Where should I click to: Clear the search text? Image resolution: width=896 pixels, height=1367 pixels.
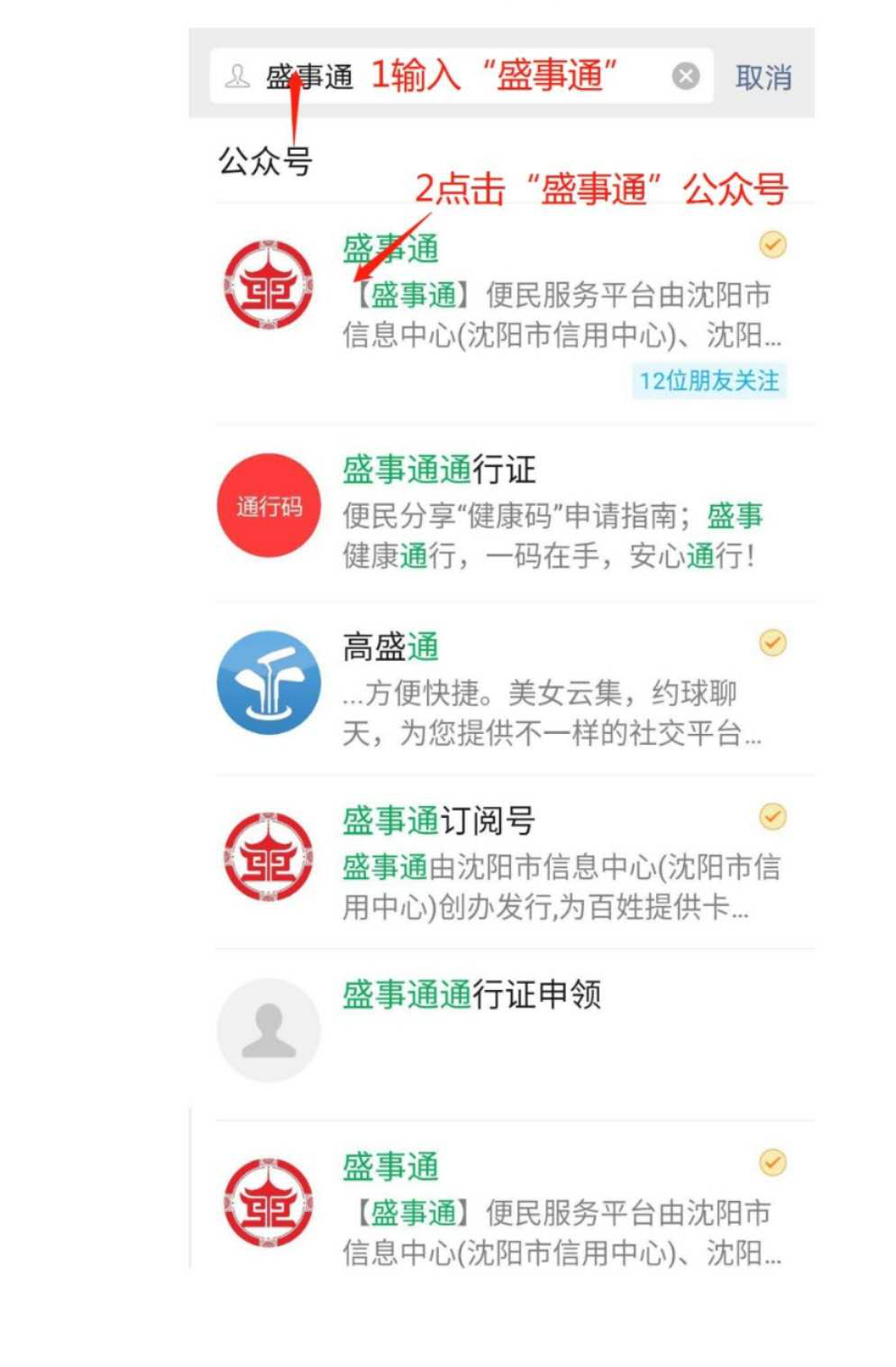[x=686, y=77]
